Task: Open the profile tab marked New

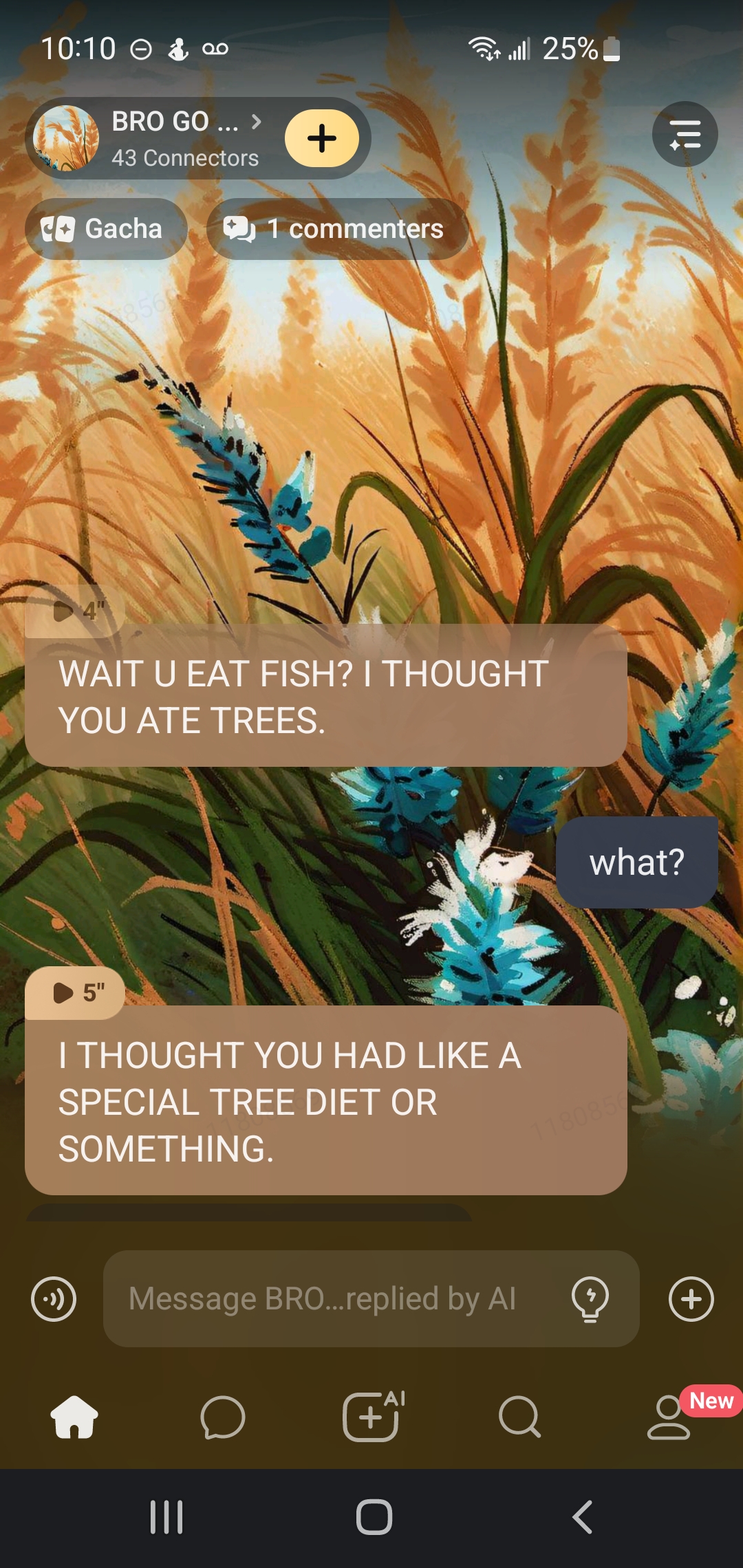Action: pyautogui.click(x=669, y=1417)
